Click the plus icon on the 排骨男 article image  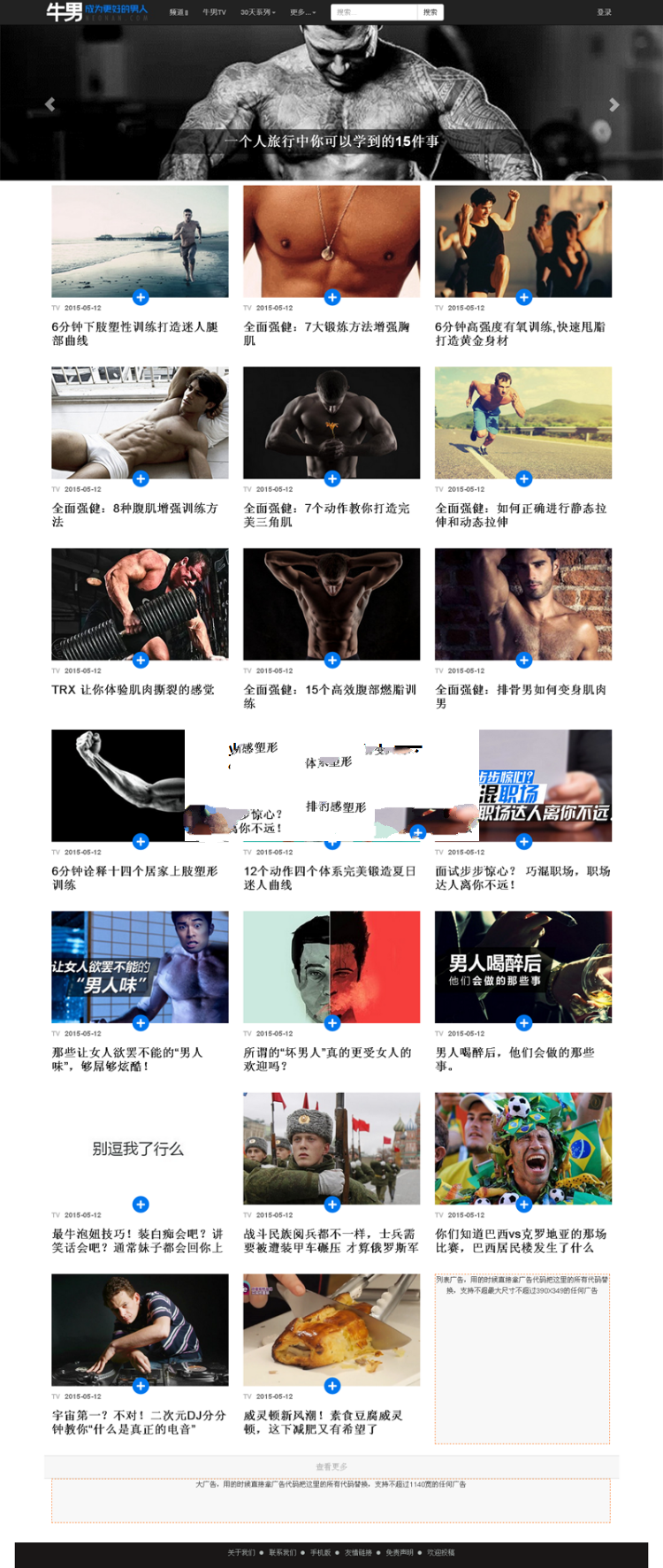[523, 659]
